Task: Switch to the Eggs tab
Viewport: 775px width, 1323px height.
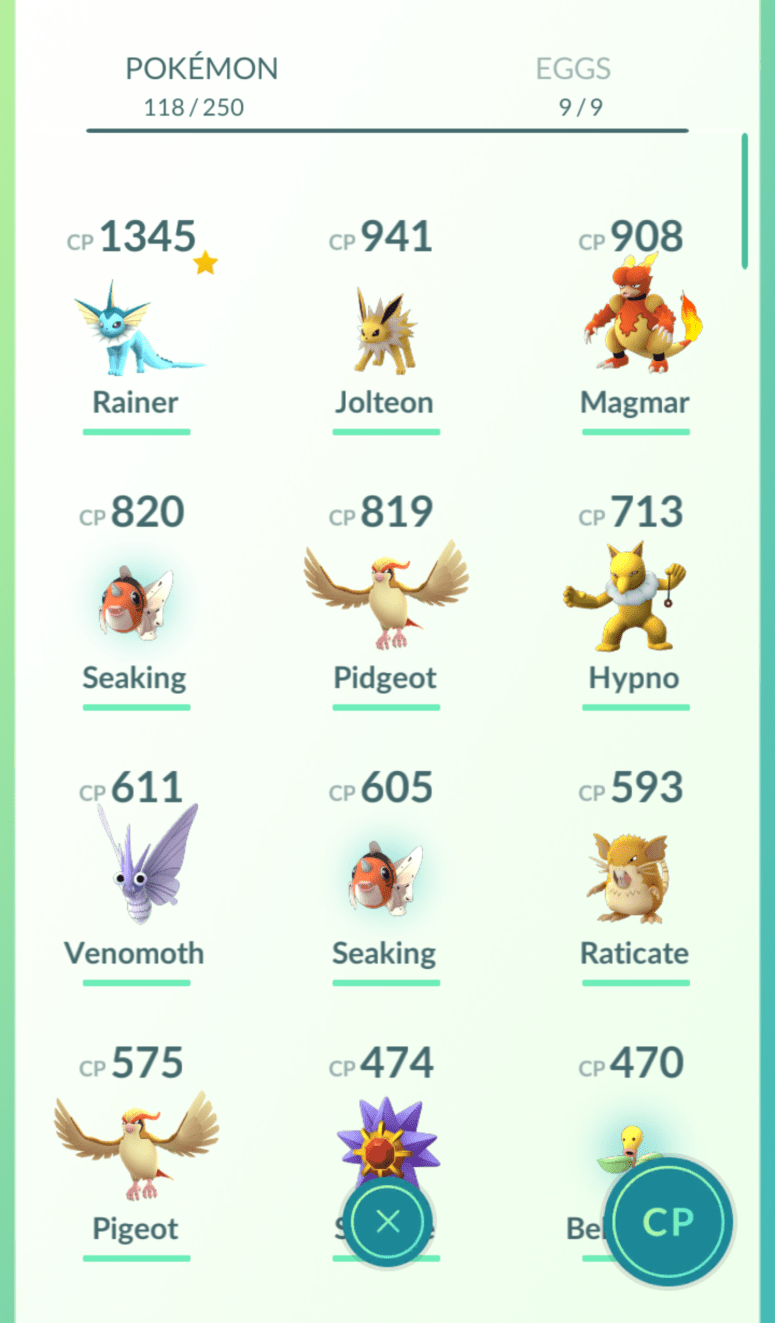Action: (573, 85)
